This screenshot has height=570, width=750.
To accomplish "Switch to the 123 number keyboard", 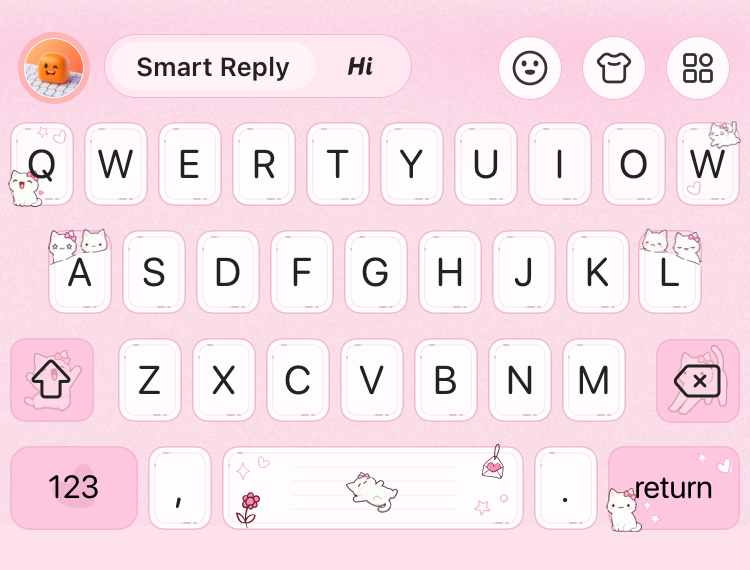I will coord(74,487).
